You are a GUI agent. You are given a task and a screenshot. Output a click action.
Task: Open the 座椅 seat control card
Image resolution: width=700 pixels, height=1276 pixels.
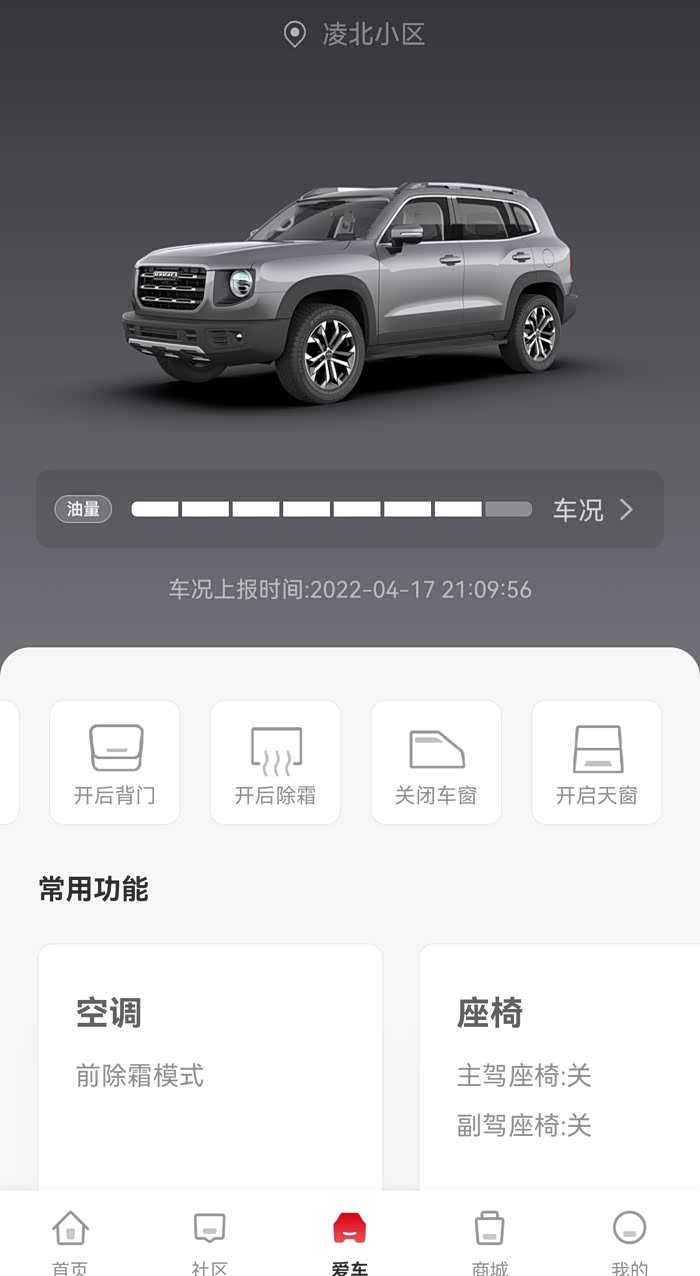(560, 1067)
